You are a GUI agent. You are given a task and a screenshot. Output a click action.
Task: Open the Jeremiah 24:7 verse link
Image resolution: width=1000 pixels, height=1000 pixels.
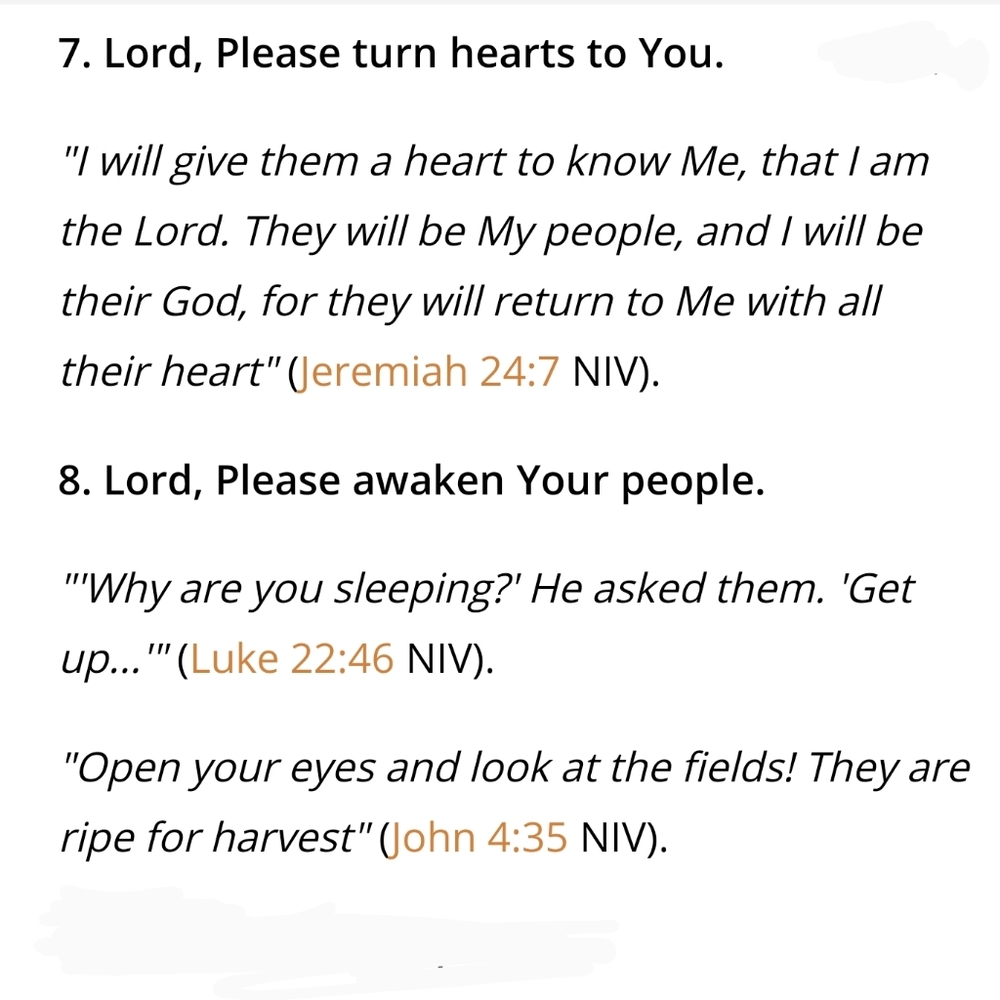(429, 372)
